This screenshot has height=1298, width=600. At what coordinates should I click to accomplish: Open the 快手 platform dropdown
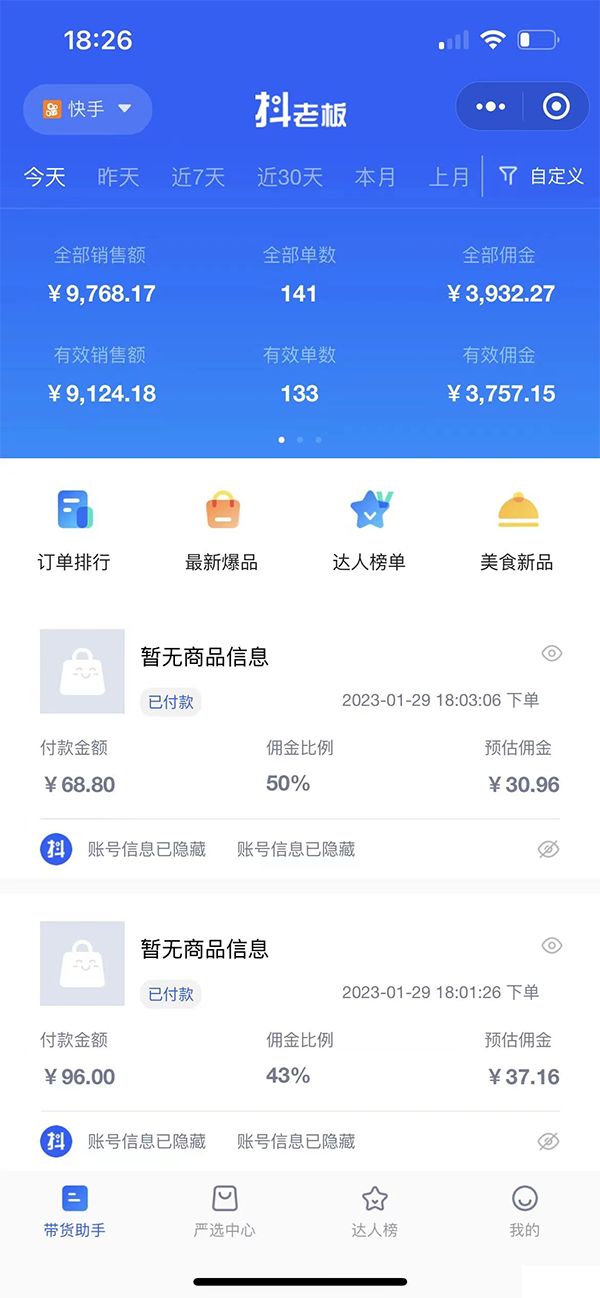[87, 109]
